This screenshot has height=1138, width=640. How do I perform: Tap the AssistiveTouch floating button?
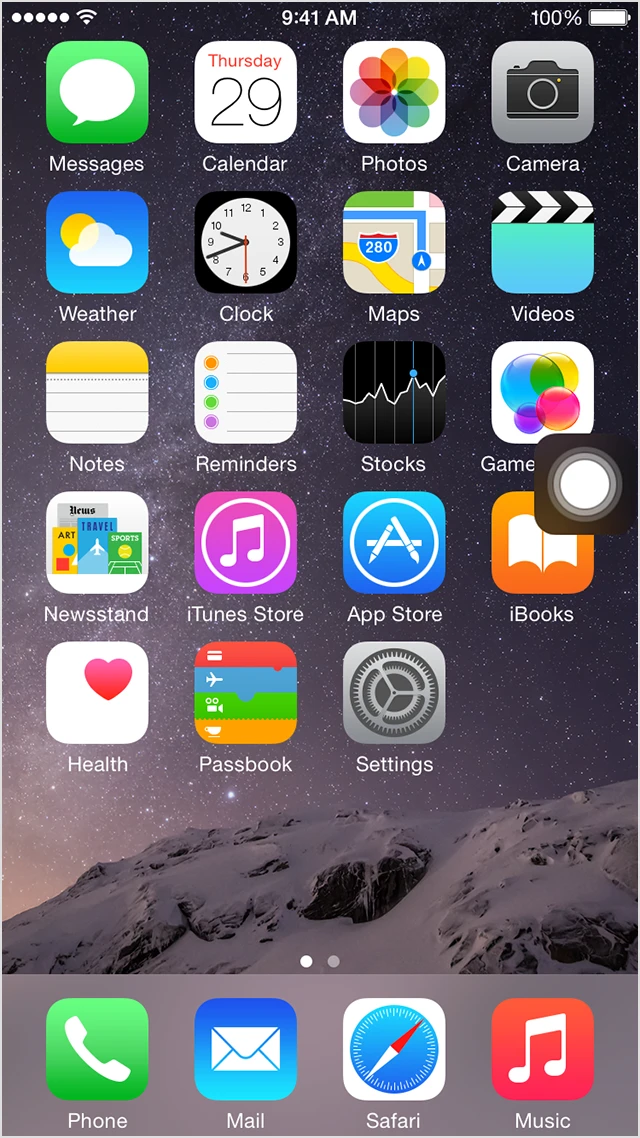[586, 485]
